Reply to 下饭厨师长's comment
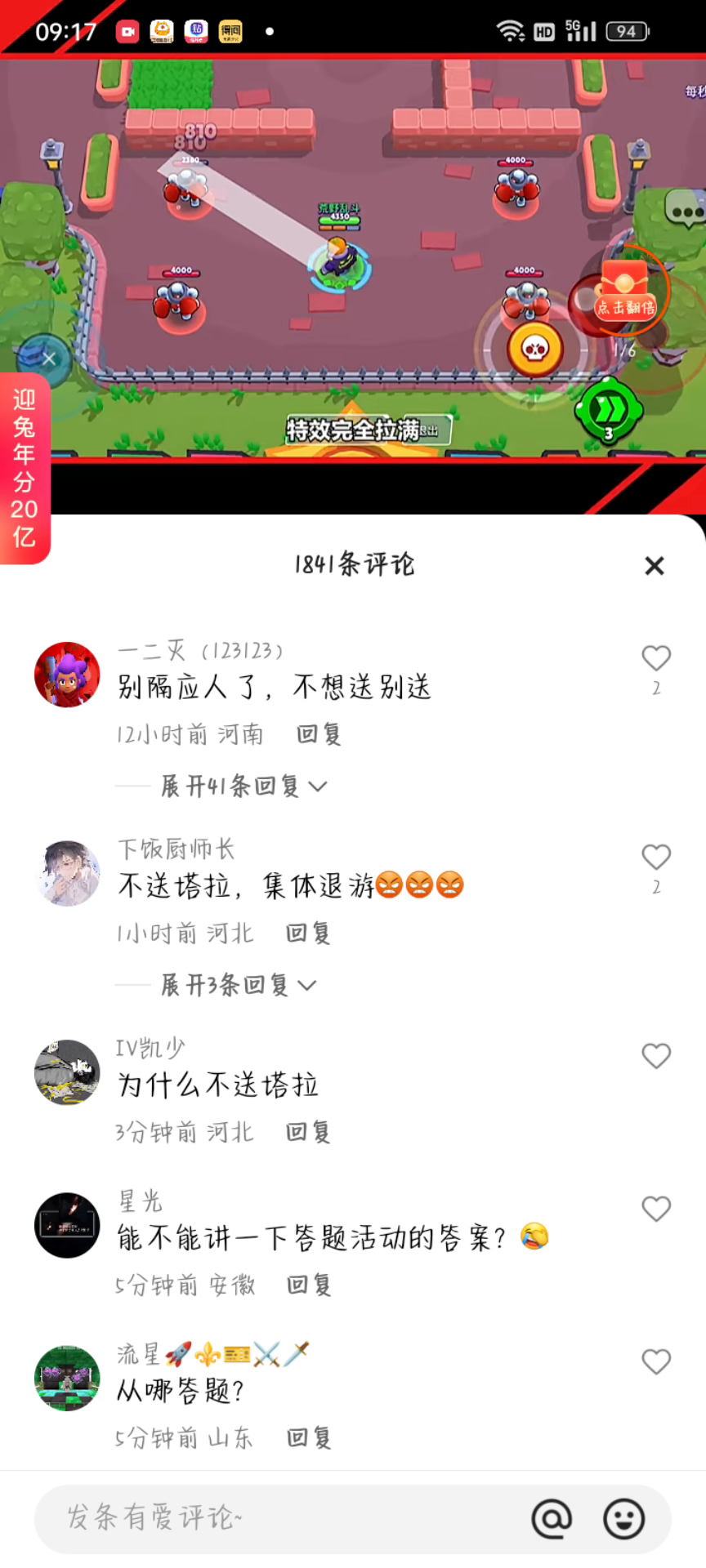This screenshot has width=706, height=1568. [308, 933]
